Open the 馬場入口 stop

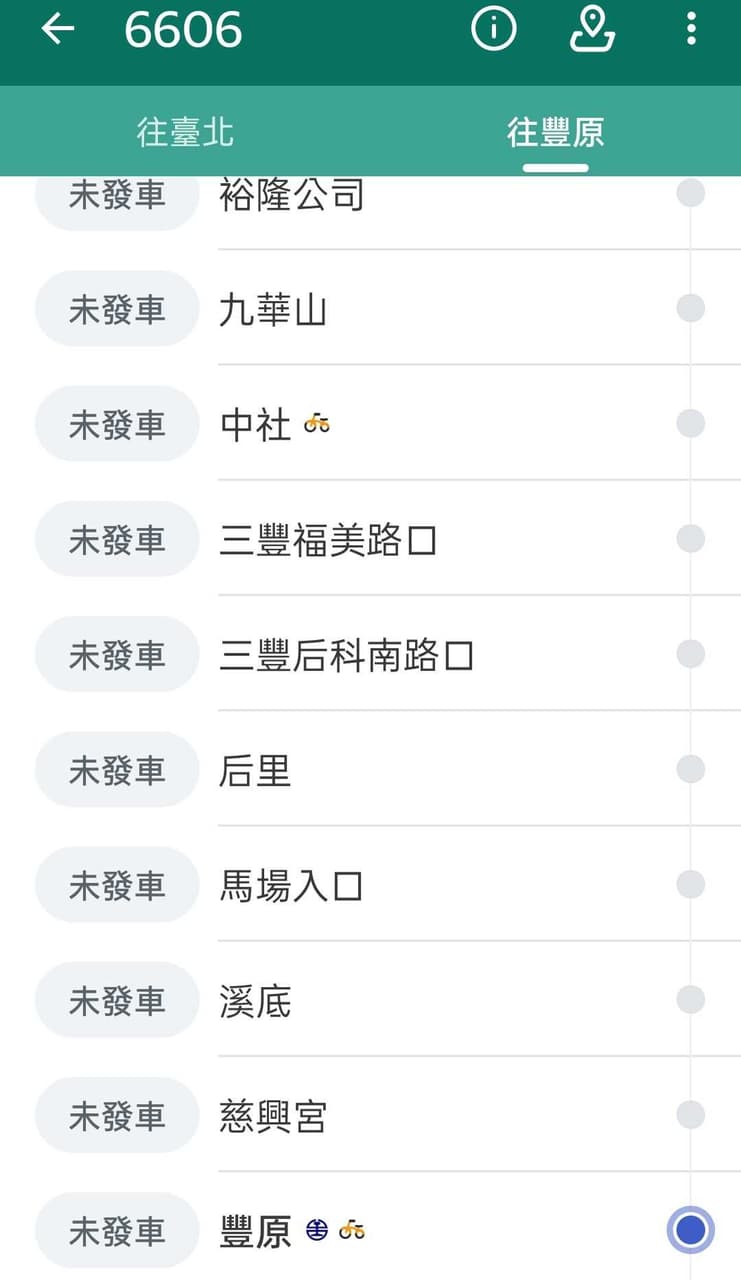coord(370,885)
